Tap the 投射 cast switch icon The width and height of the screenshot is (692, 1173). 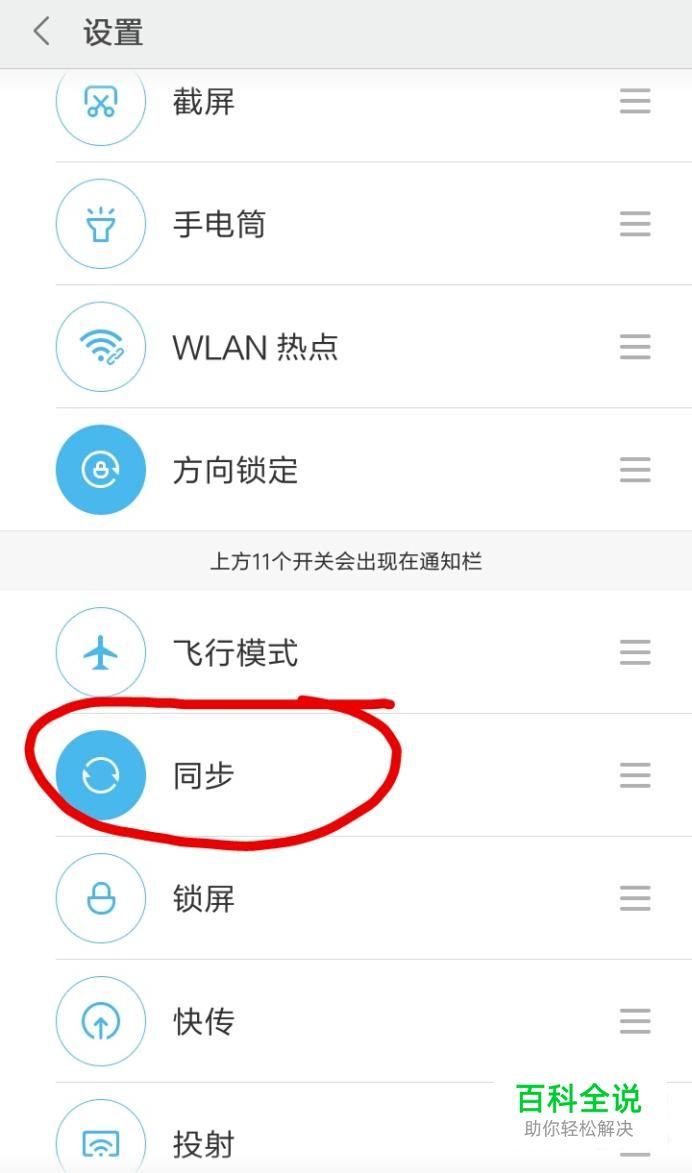coord(101,1139)
